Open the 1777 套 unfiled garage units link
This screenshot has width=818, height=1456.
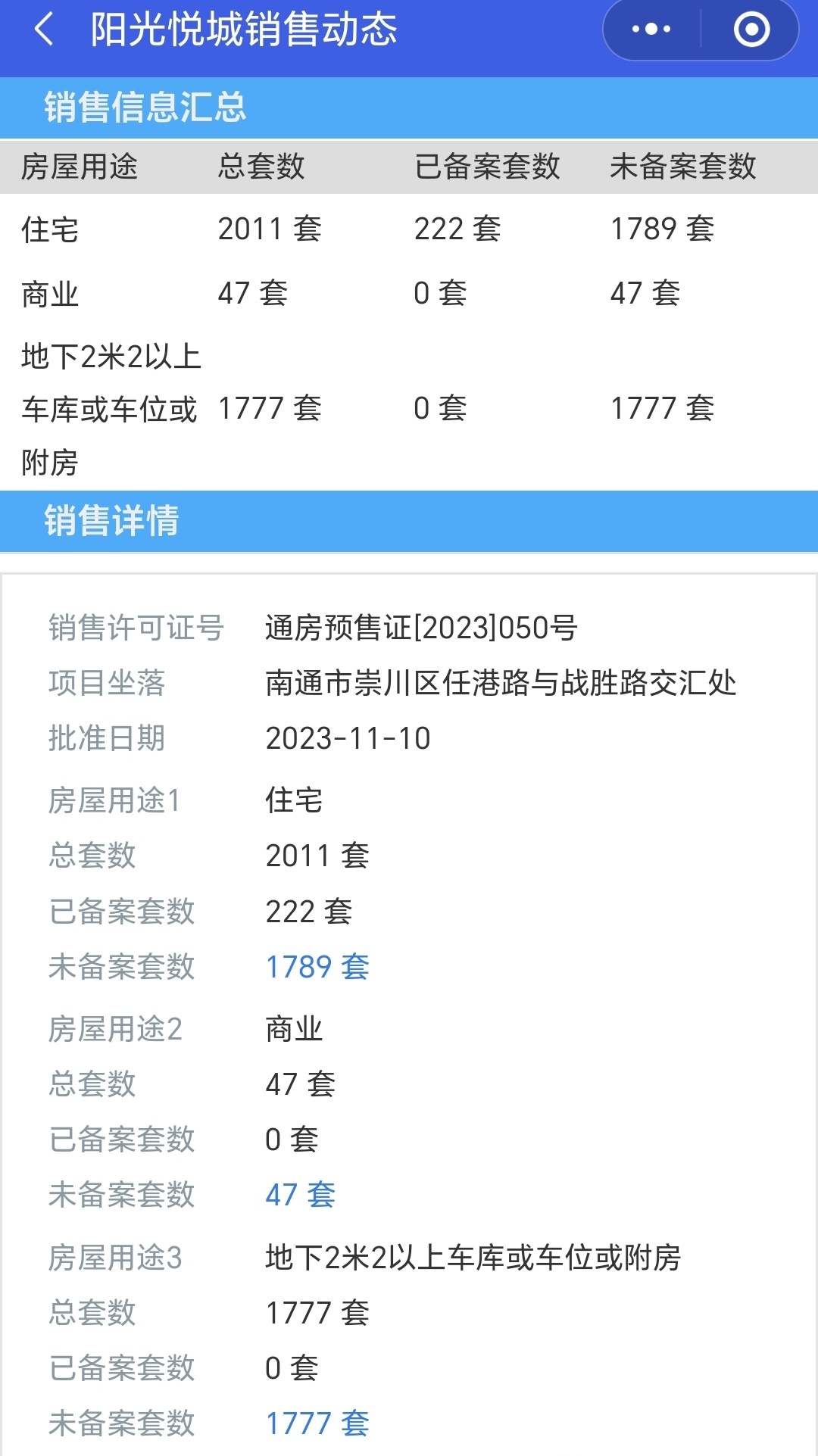317,1423
